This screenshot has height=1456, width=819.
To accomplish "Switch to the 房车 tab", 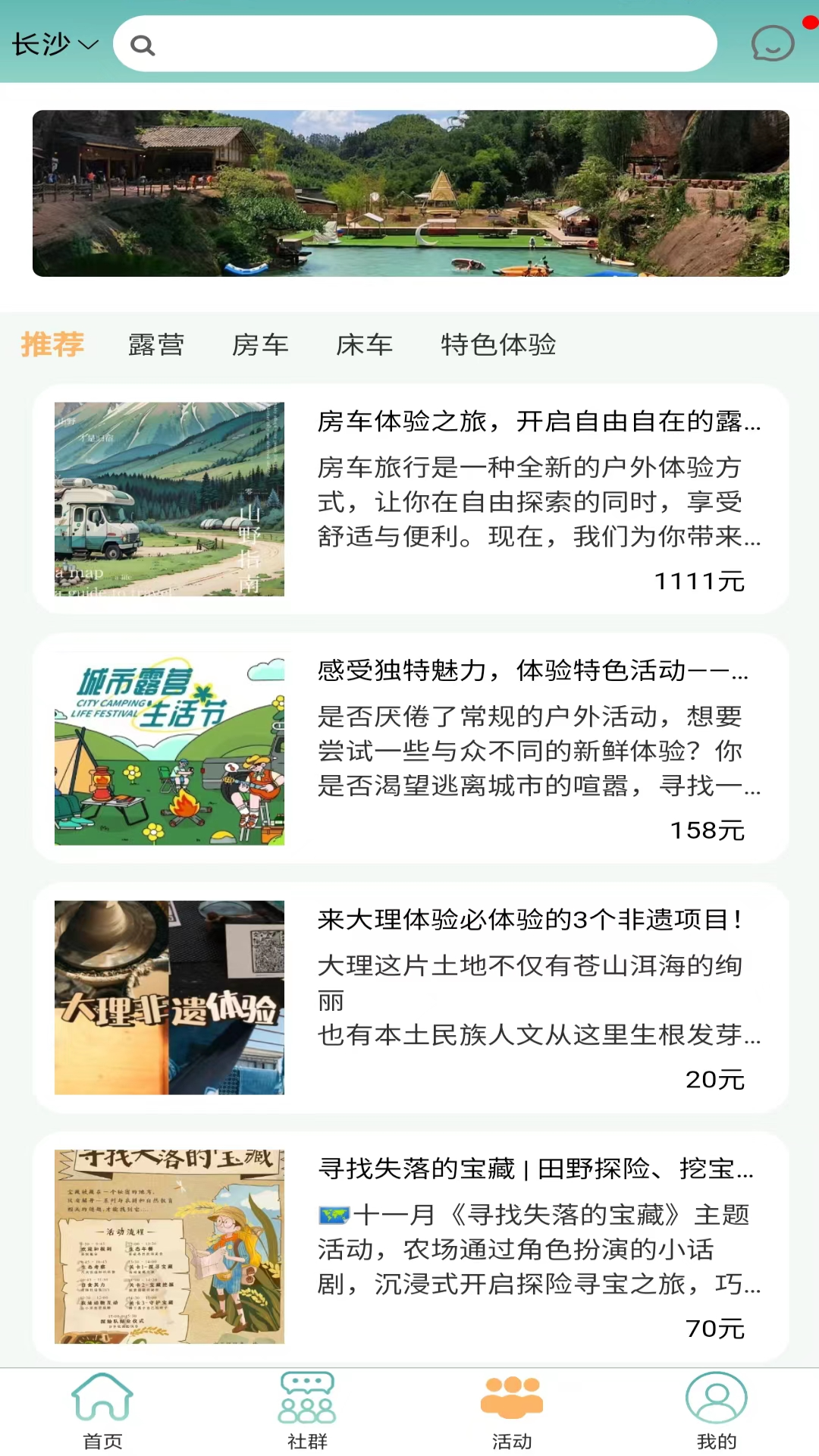I will point(260,345).
